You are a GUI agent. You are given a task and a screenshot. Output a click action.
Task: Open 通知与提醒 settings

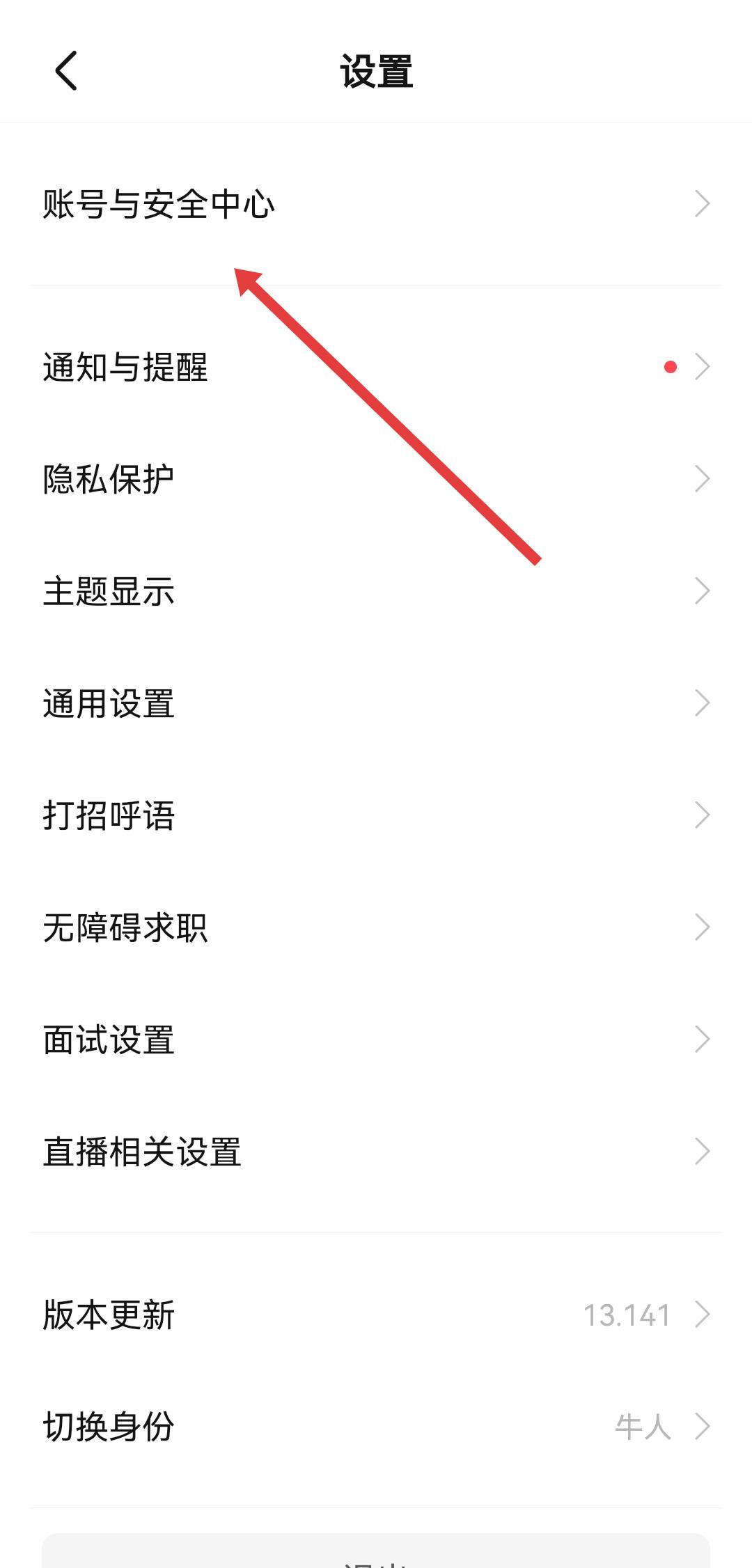pyautogui.click(x=376, y=367)
